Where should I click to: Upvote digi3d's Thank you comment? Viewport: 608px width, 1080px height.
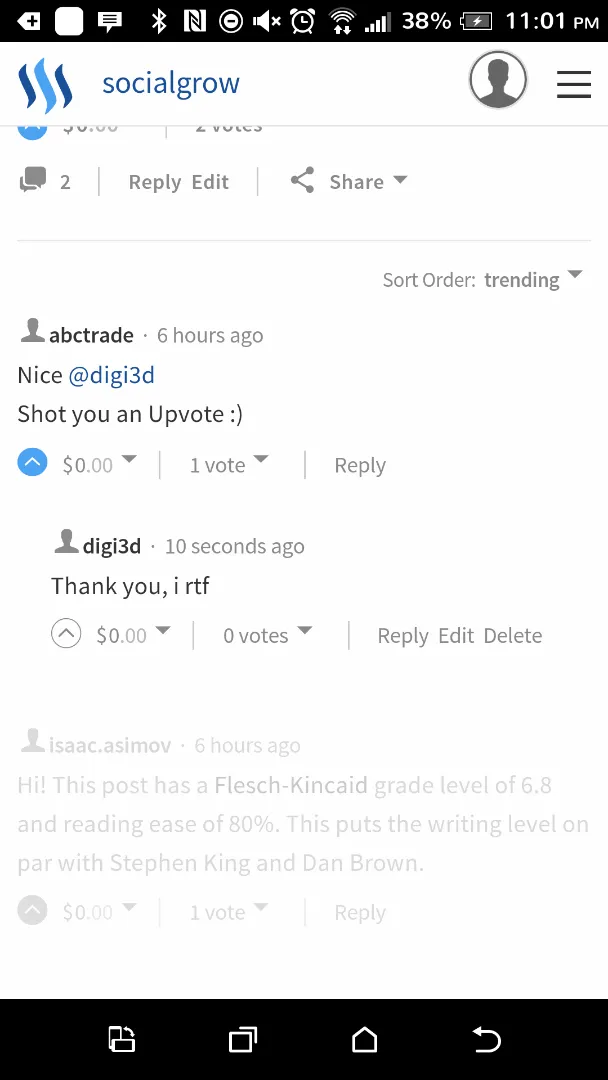66,634
